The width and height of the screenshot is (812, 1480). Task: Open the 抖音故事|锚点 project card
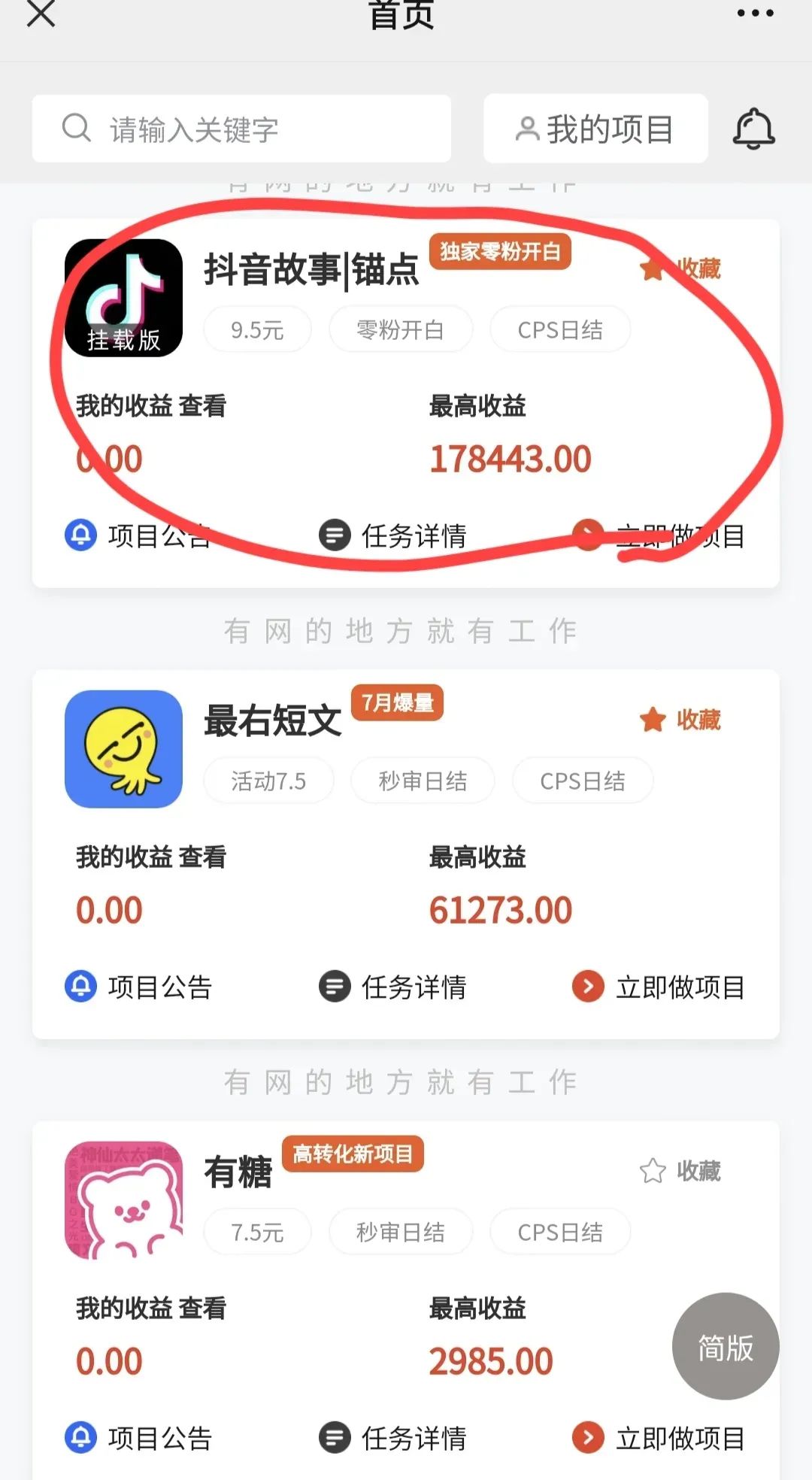pyautogui.click(x=311, y=271)
